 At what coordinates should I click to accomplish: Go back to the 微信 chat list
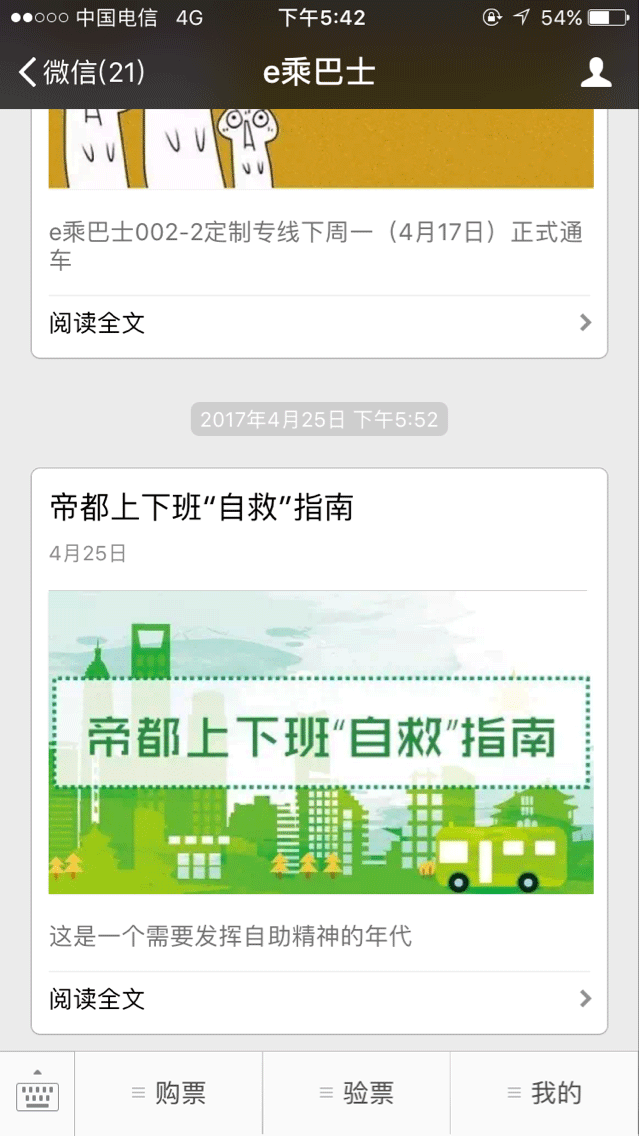82,73
